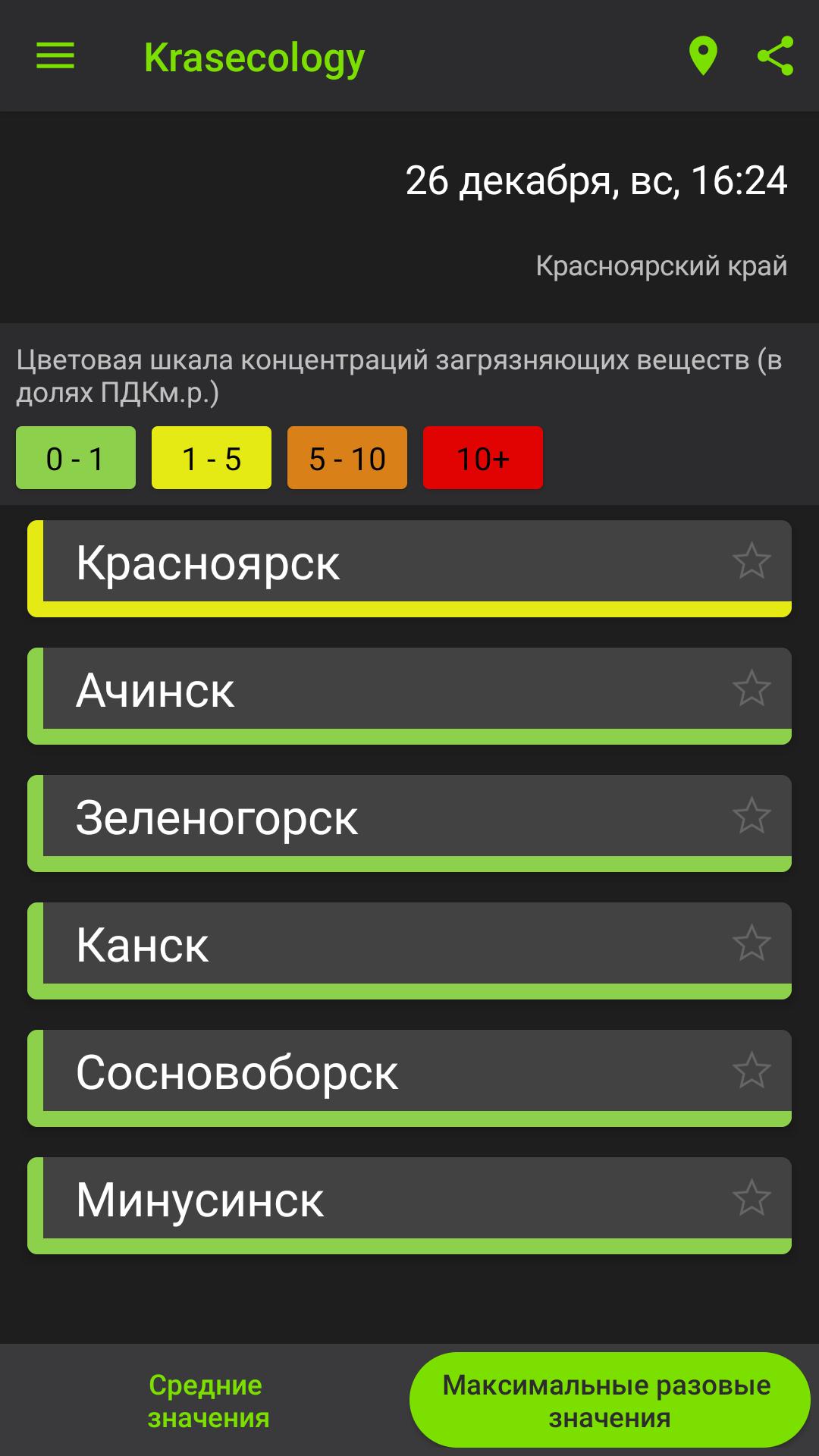Favorite the Сосновоборск row
This screenshot has height=1456, width=819.
752,1071
